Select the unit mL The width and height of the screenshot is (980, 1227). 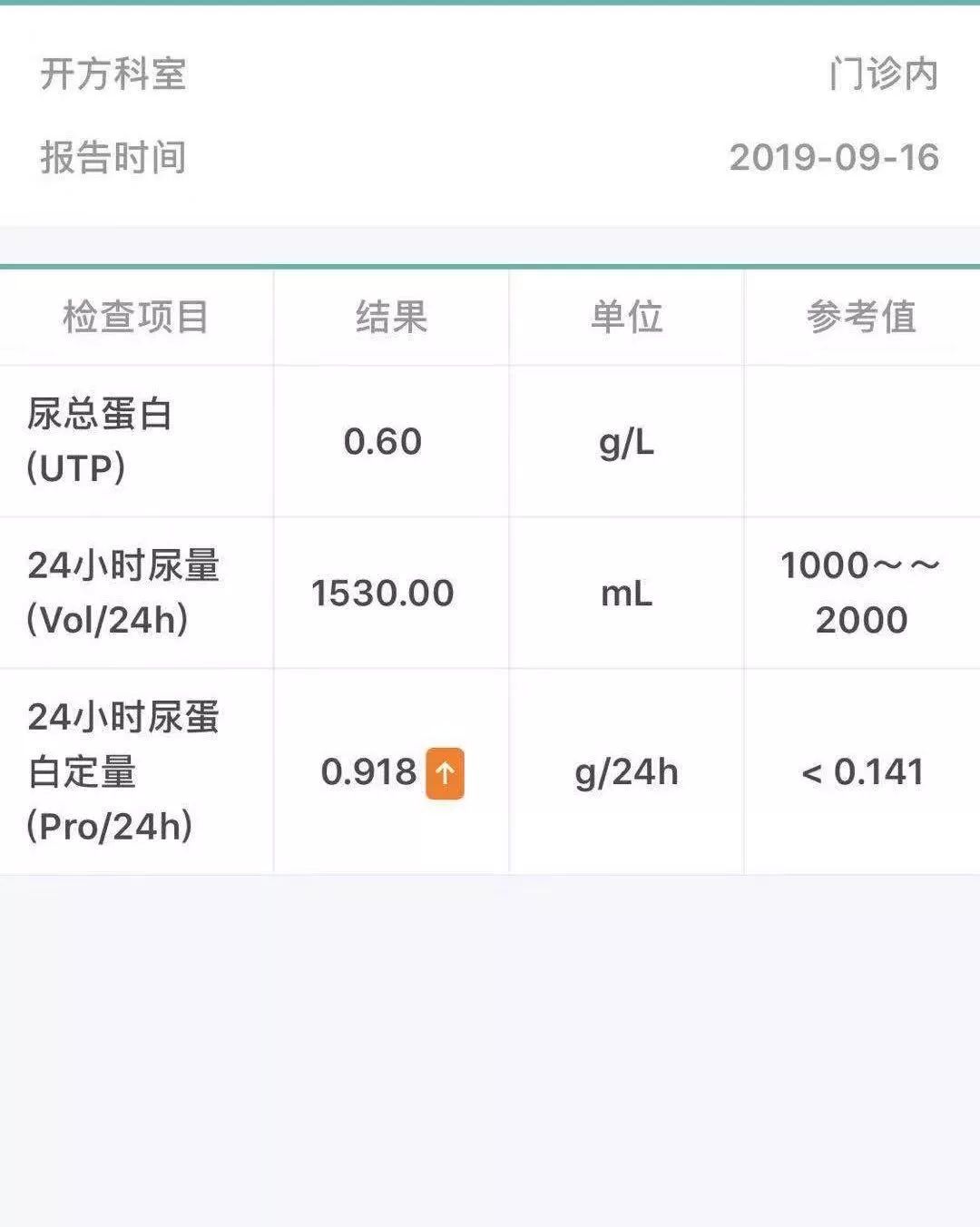pyautogui.click(x=625, y=593)
